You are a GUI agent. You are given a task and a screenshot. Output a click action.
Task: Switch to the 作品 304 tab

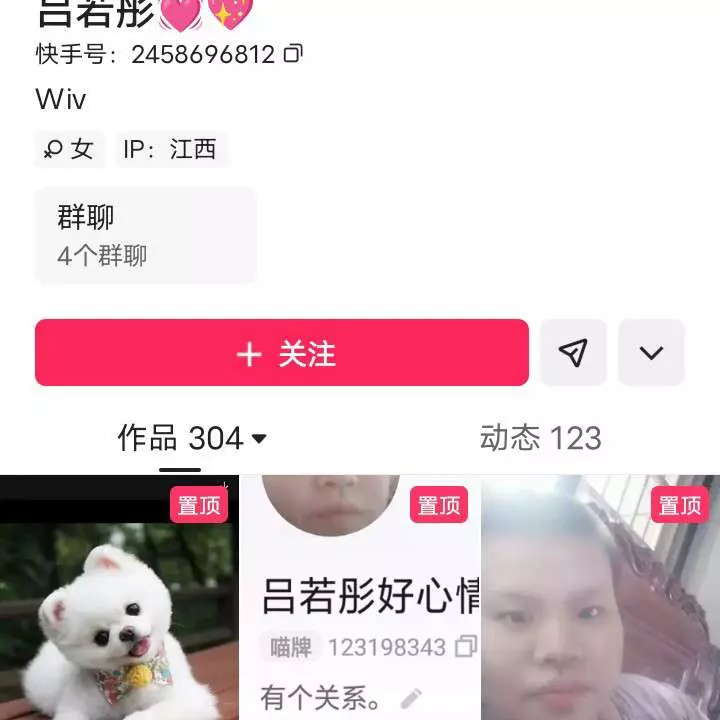click(192, 438)
